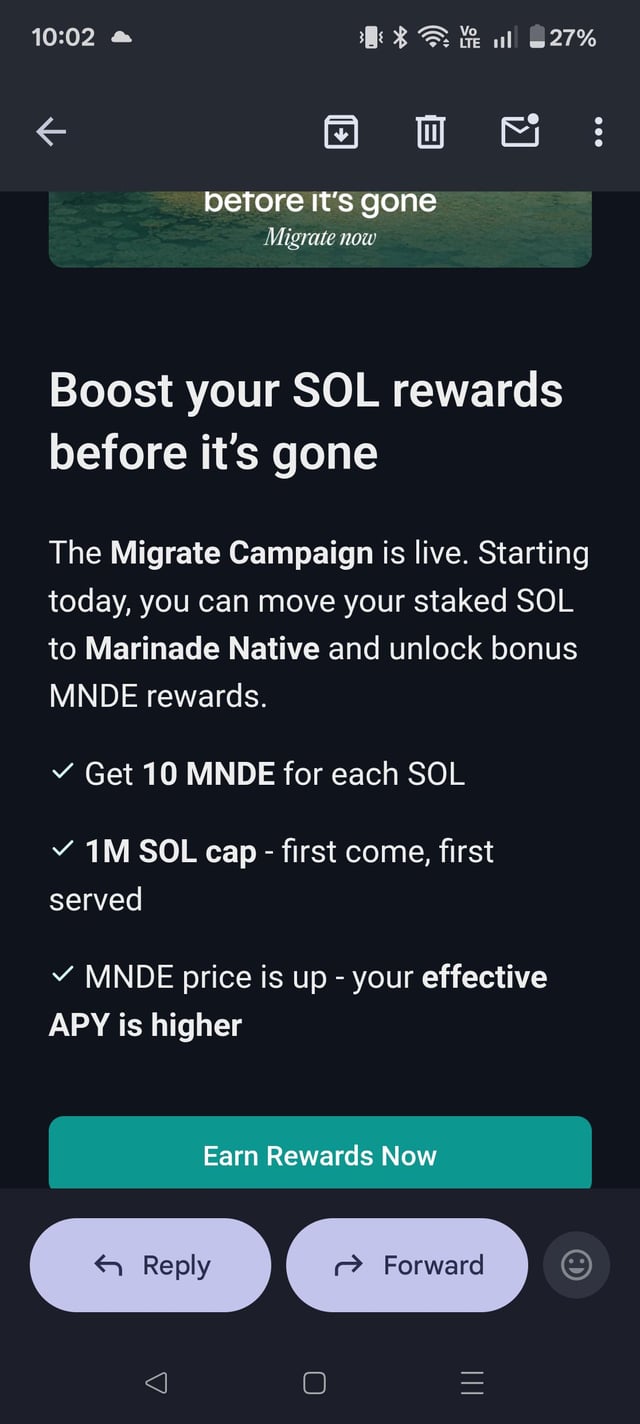The height and width of the screenshot is (1424, 640).
Task: Go to the system home screen
Action: pyautogui.click(x=314, y=1383)
